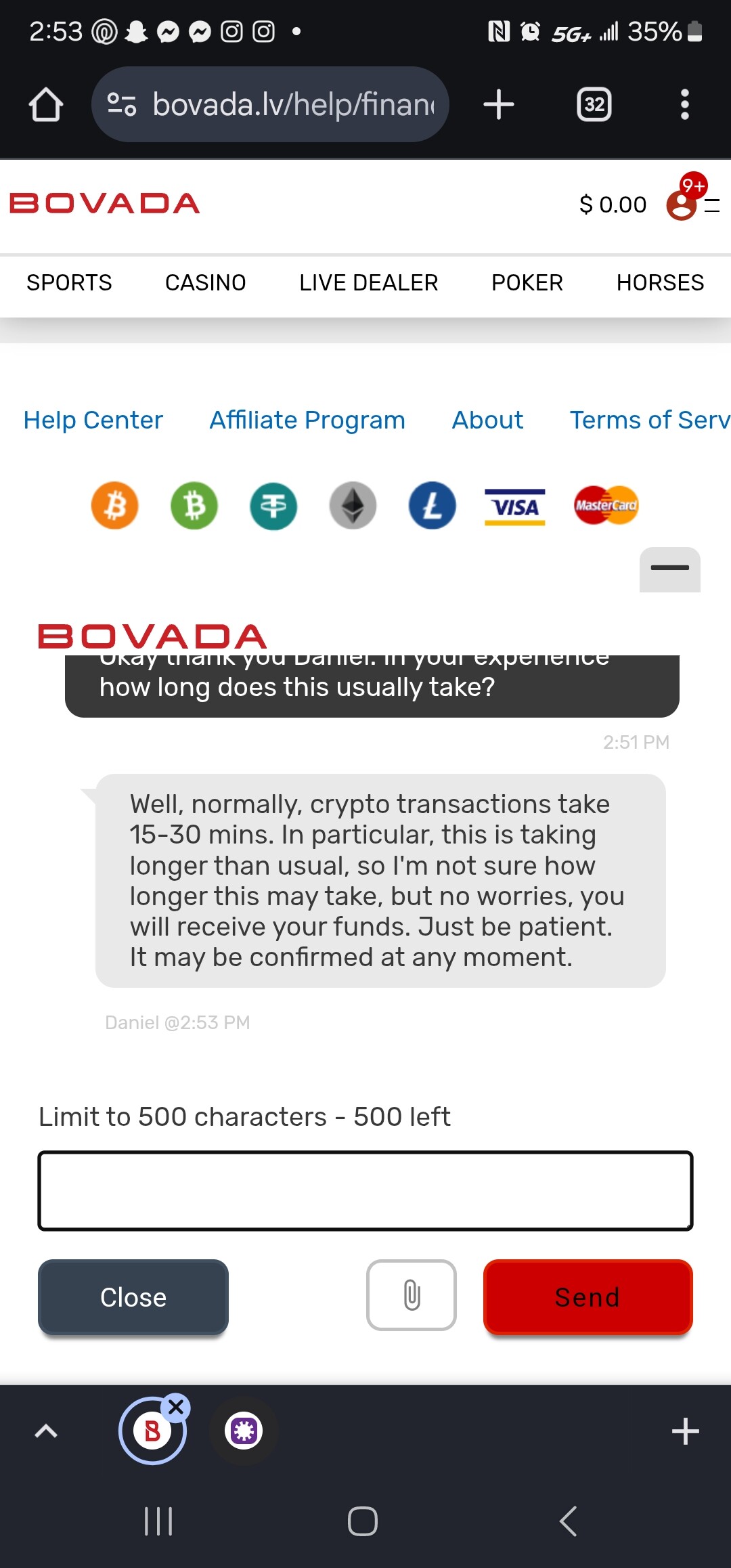Close the Bovada tab in bottom bar

[176, 1408]
